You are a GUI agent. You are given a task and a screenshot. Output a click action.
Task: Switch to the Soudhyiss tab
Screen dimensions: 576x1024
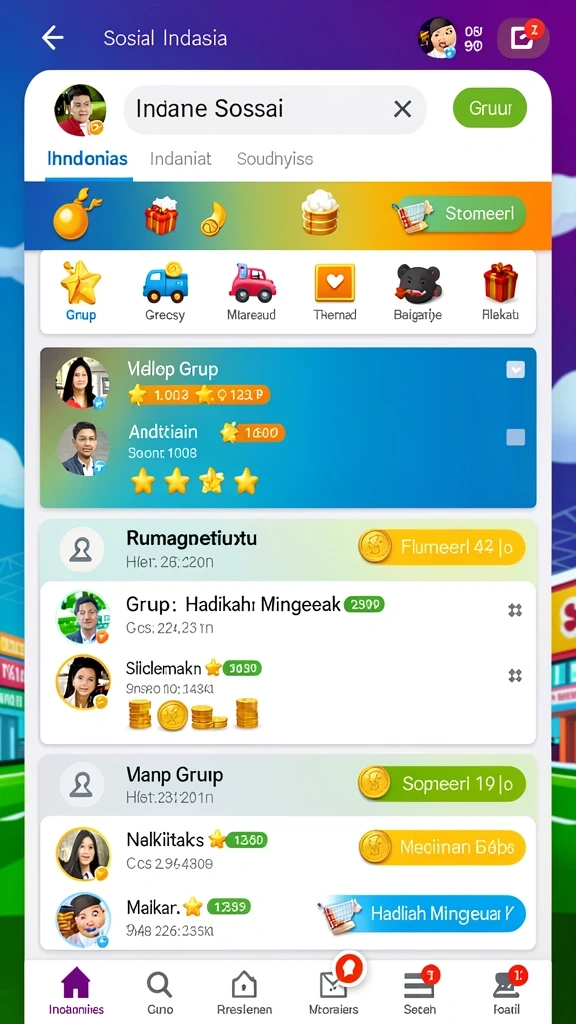pos(275,159)
